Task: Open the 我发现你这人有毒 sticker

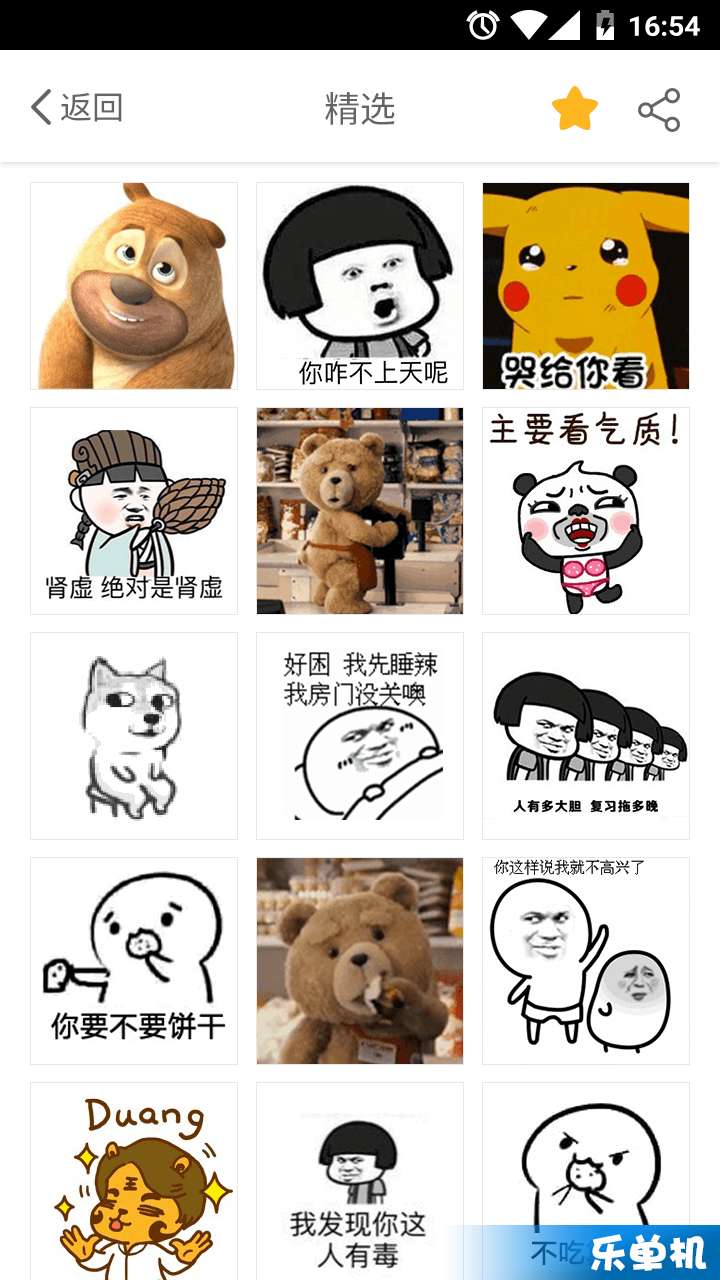Action: point(360,1180)
